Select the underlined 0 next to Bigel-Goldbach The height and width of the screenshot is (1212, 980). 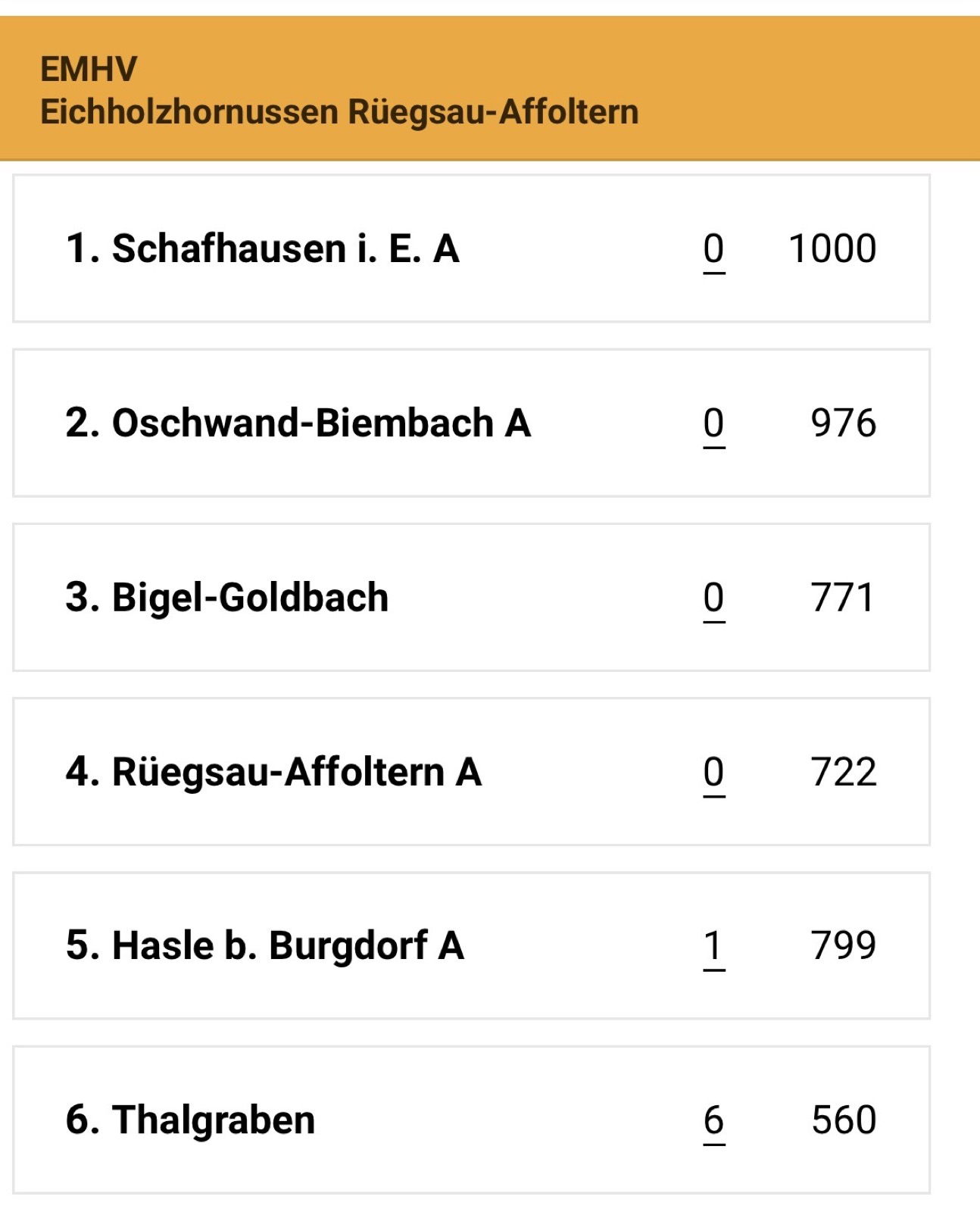[x=713, y=598]
